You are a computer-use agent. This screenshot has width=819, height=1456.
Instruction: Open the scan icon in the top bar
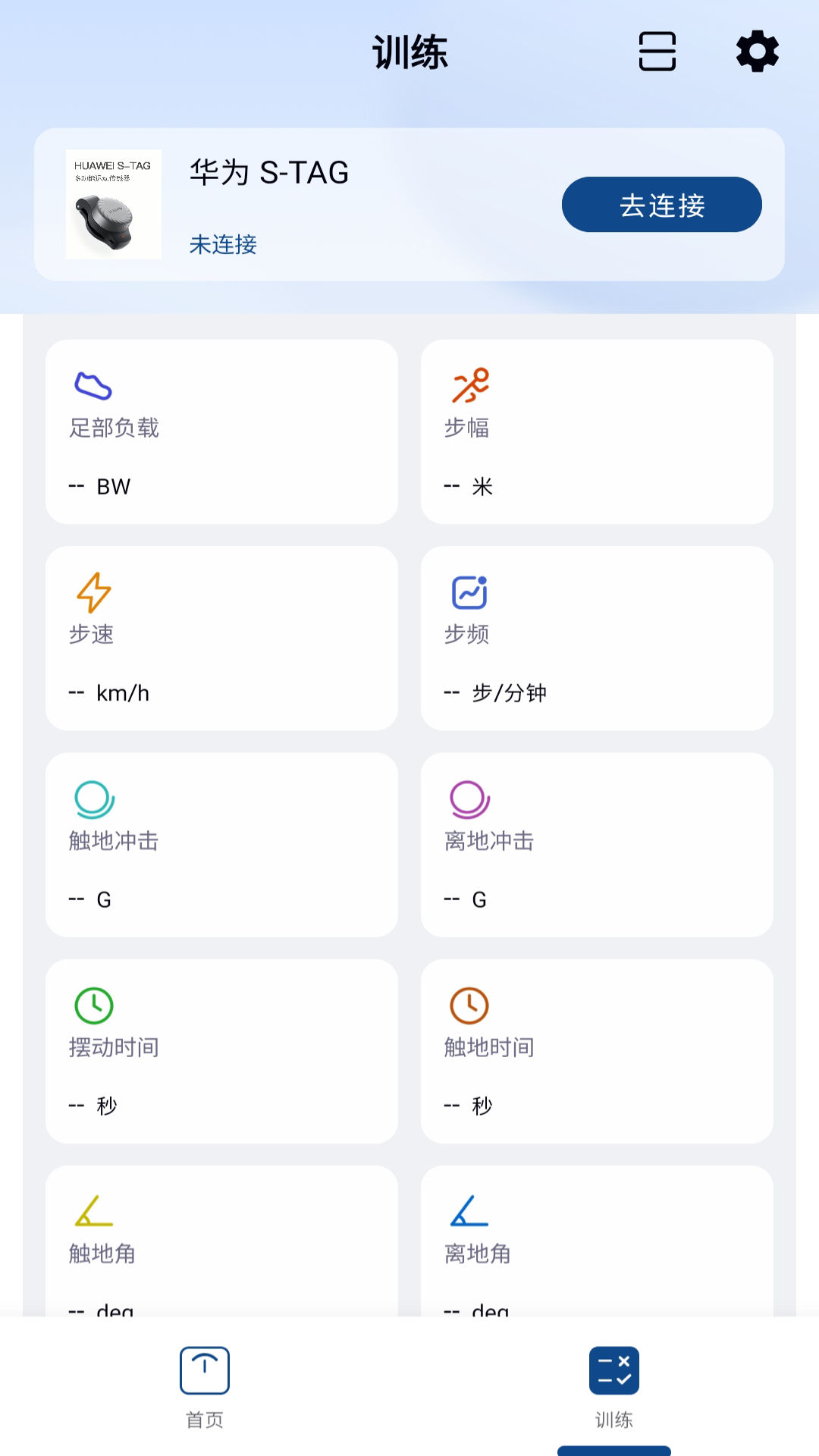click(x=655, y=52)
